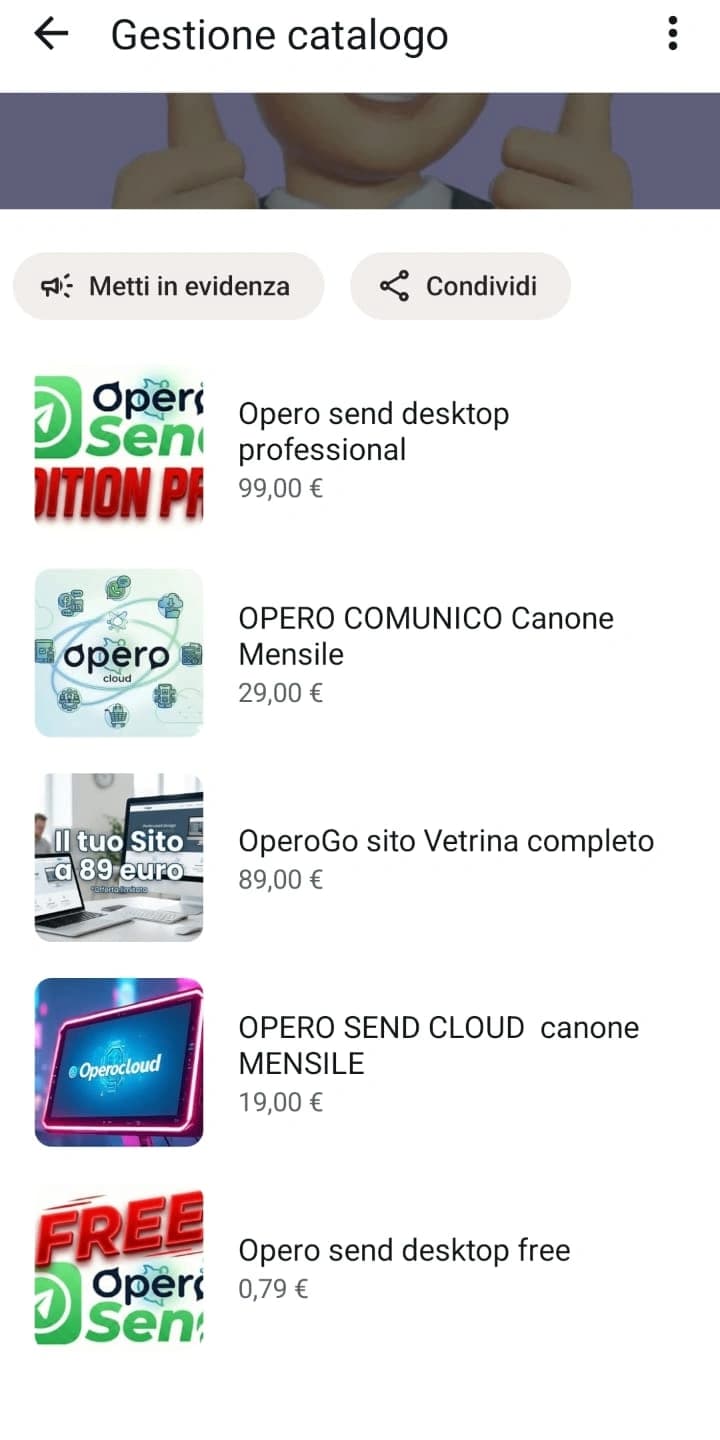Screen dimensions: 720x1440
Task: Open the OPERO SEND CLOUD thumbnail image
Action: point(118,1062)
